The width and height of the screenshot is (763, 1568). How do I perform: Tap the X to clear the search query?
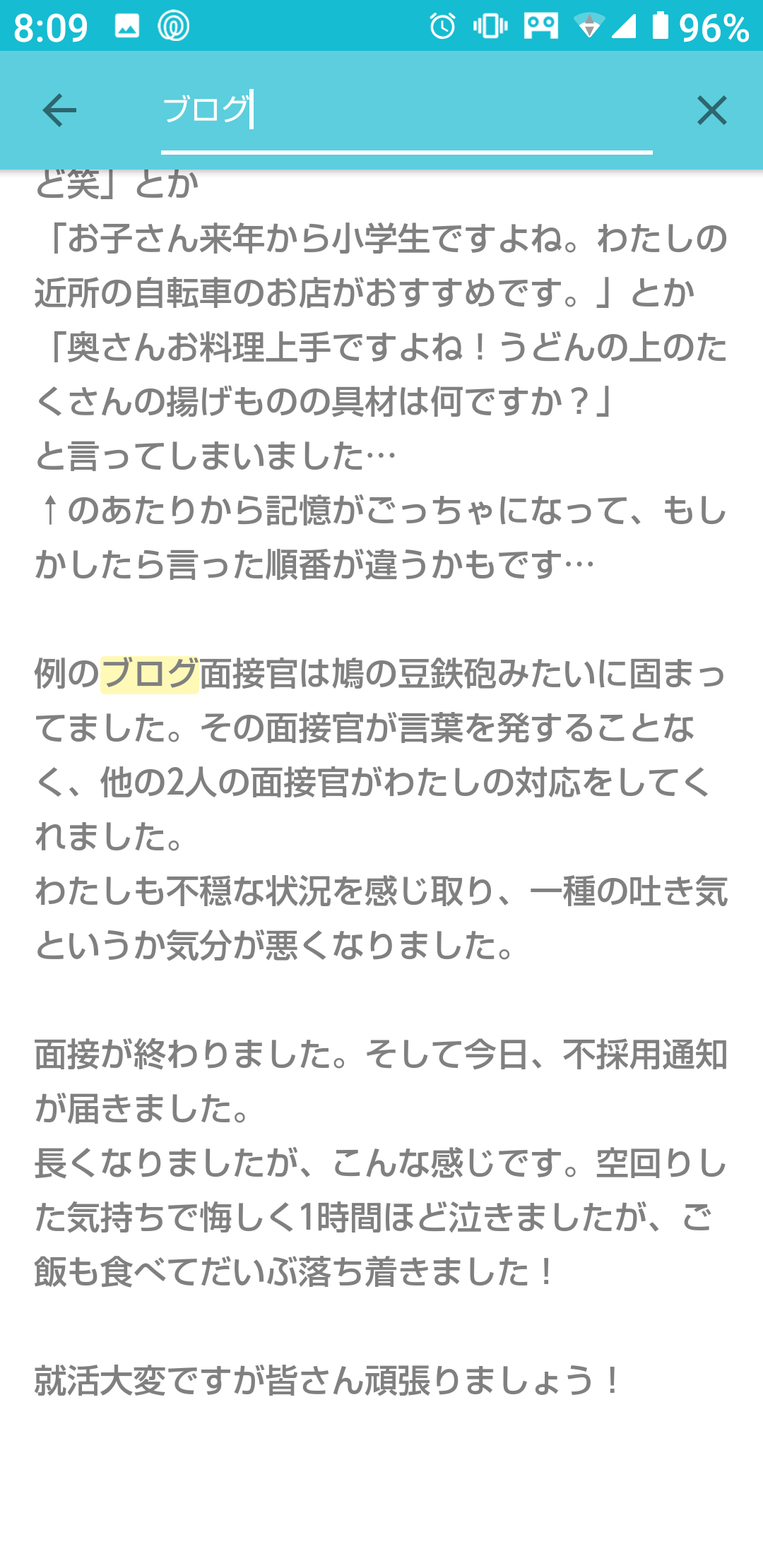click(712, 111)
